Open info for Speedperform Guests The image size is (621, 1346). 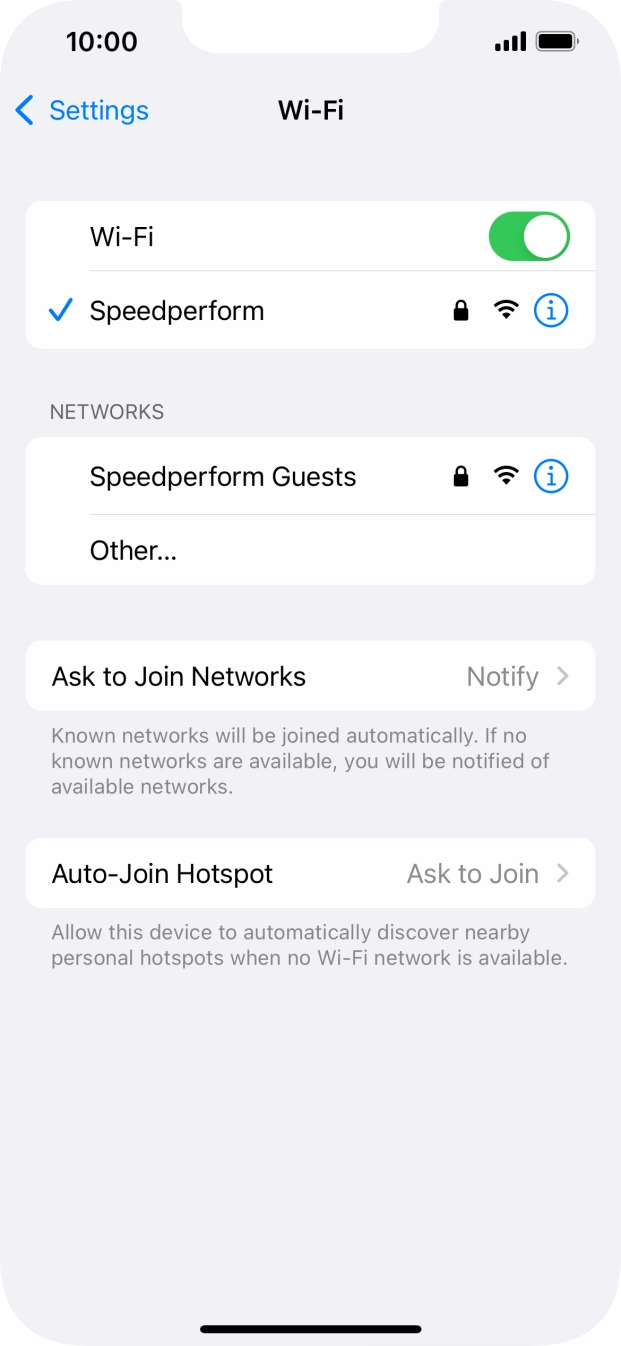coord(551,477)
